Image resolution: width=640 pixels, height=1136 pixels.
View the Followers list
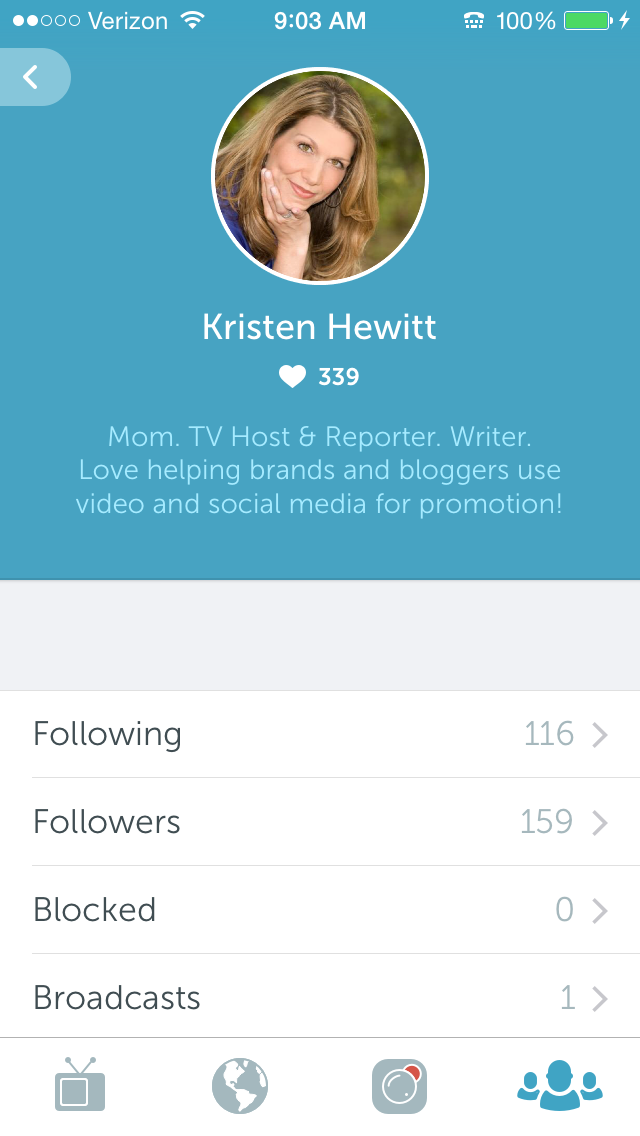coord(320,822)
